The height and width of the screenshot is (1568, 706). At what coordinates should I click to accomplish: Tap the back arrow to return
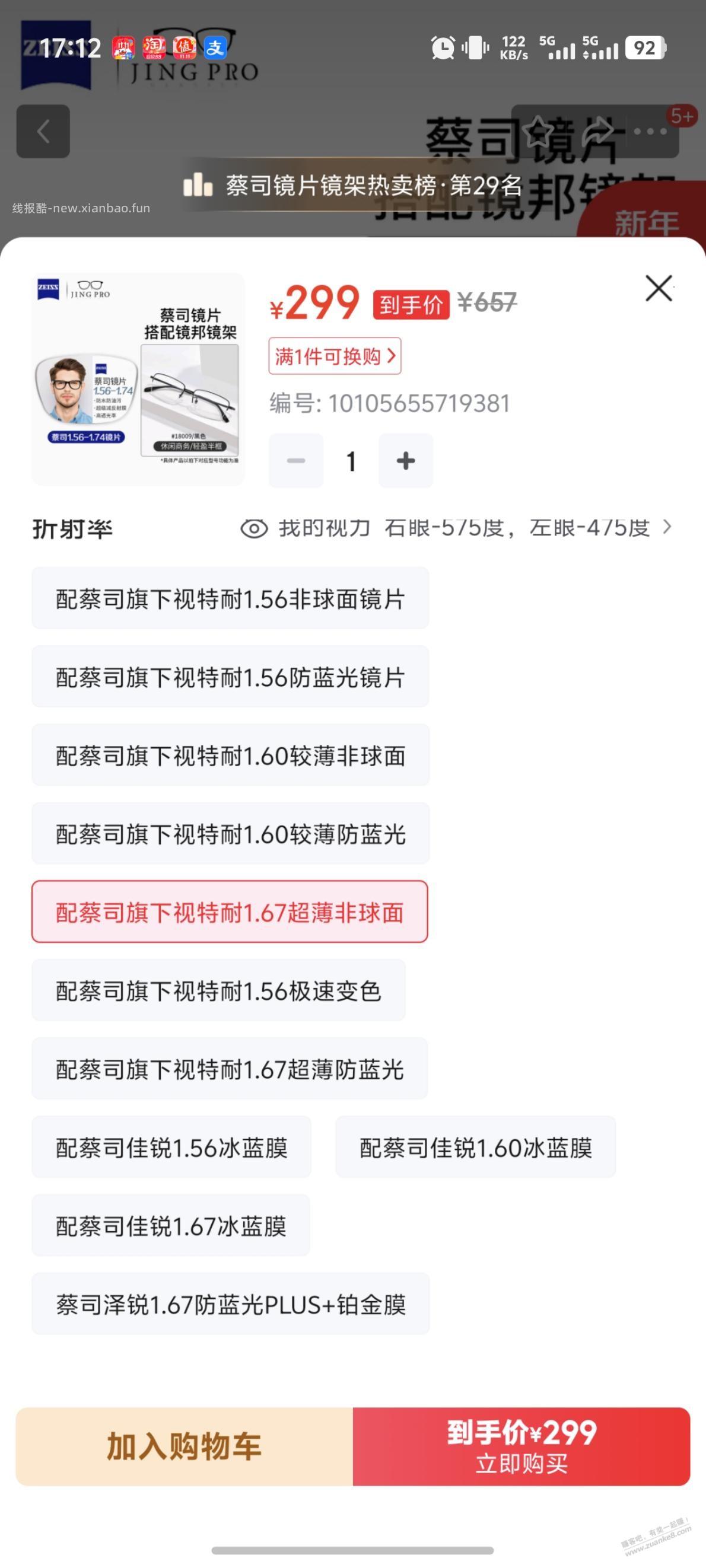43,132
